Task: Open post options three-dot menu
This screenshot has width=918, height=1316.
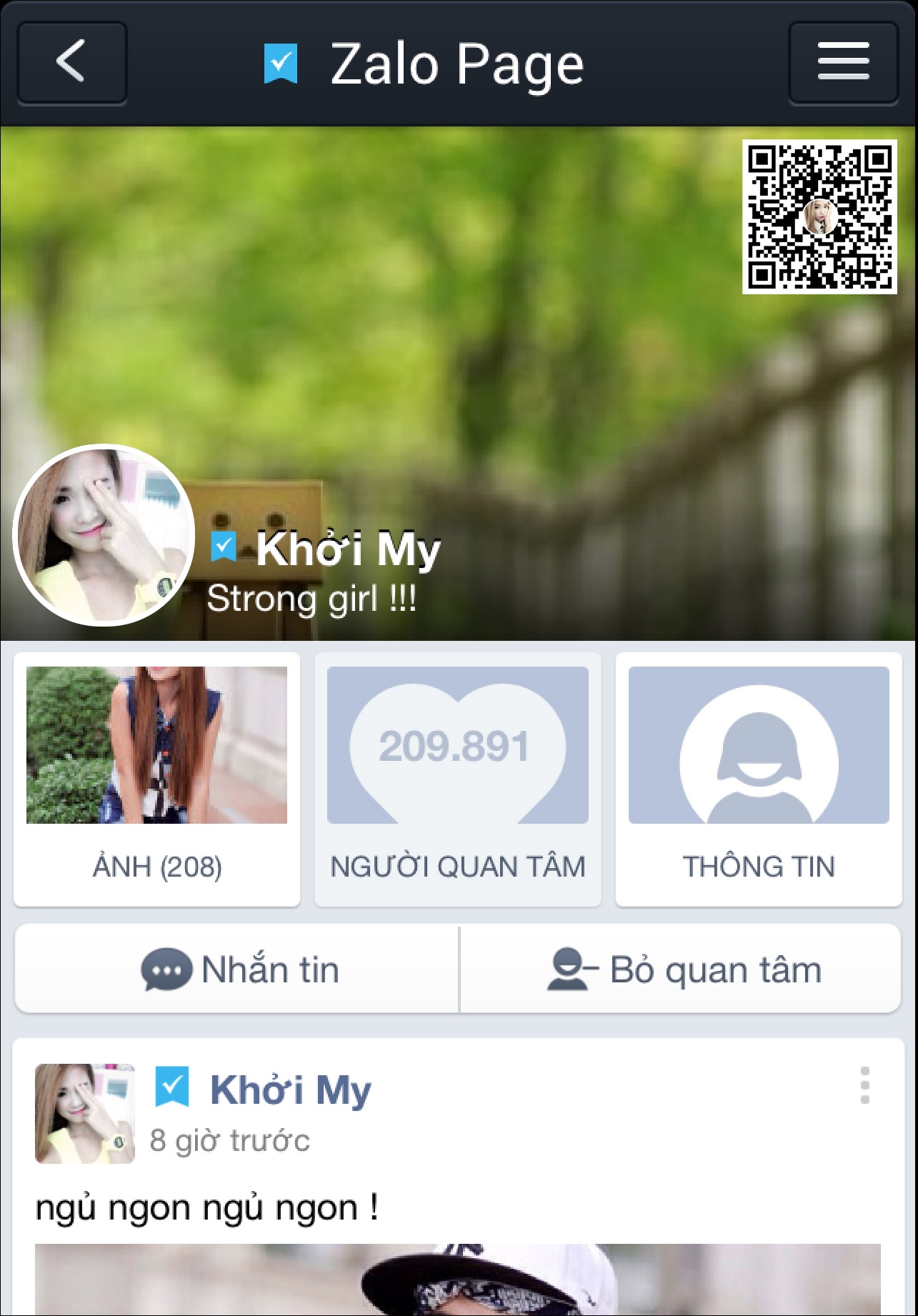Action: coord(864,1085)
